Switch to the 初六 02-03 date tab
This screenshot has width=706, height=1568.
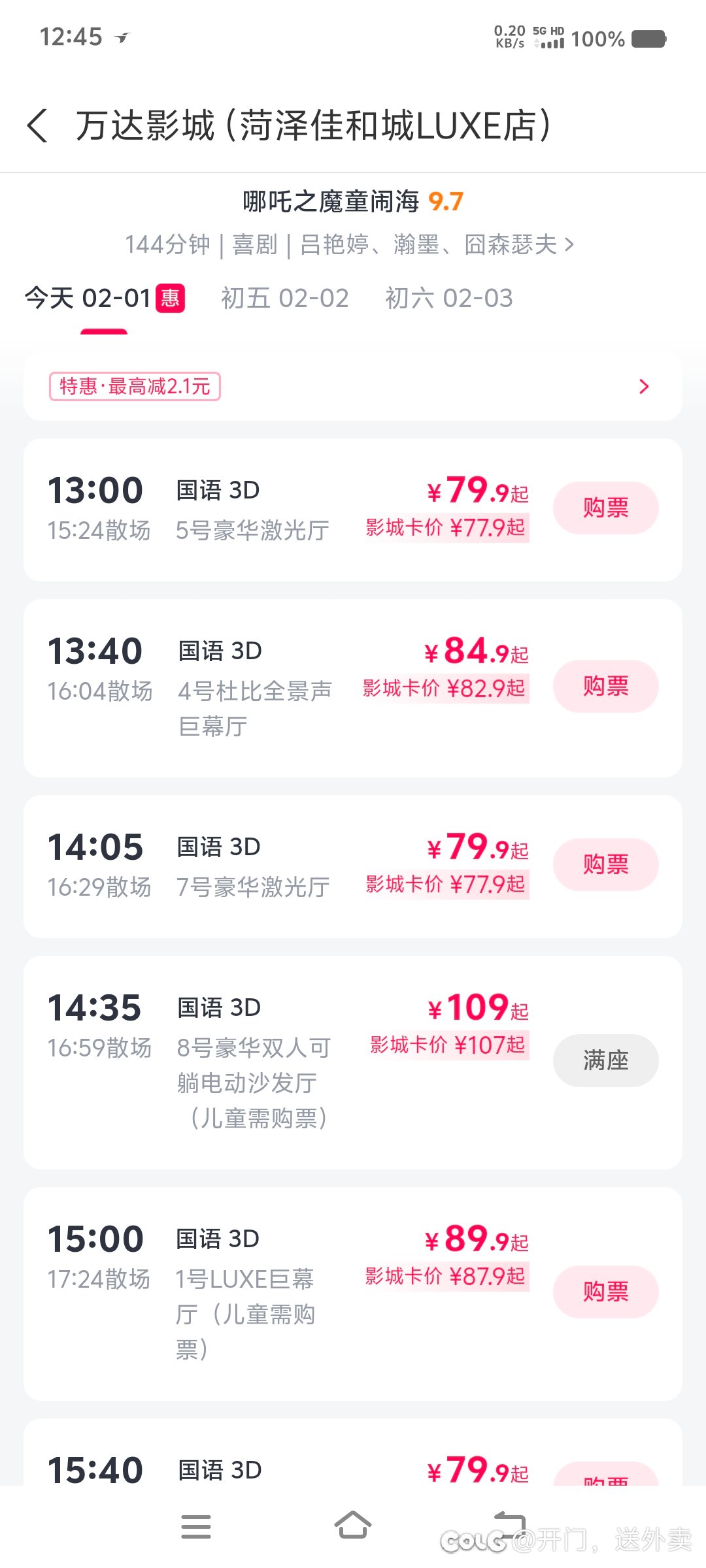tap(449, 299)
